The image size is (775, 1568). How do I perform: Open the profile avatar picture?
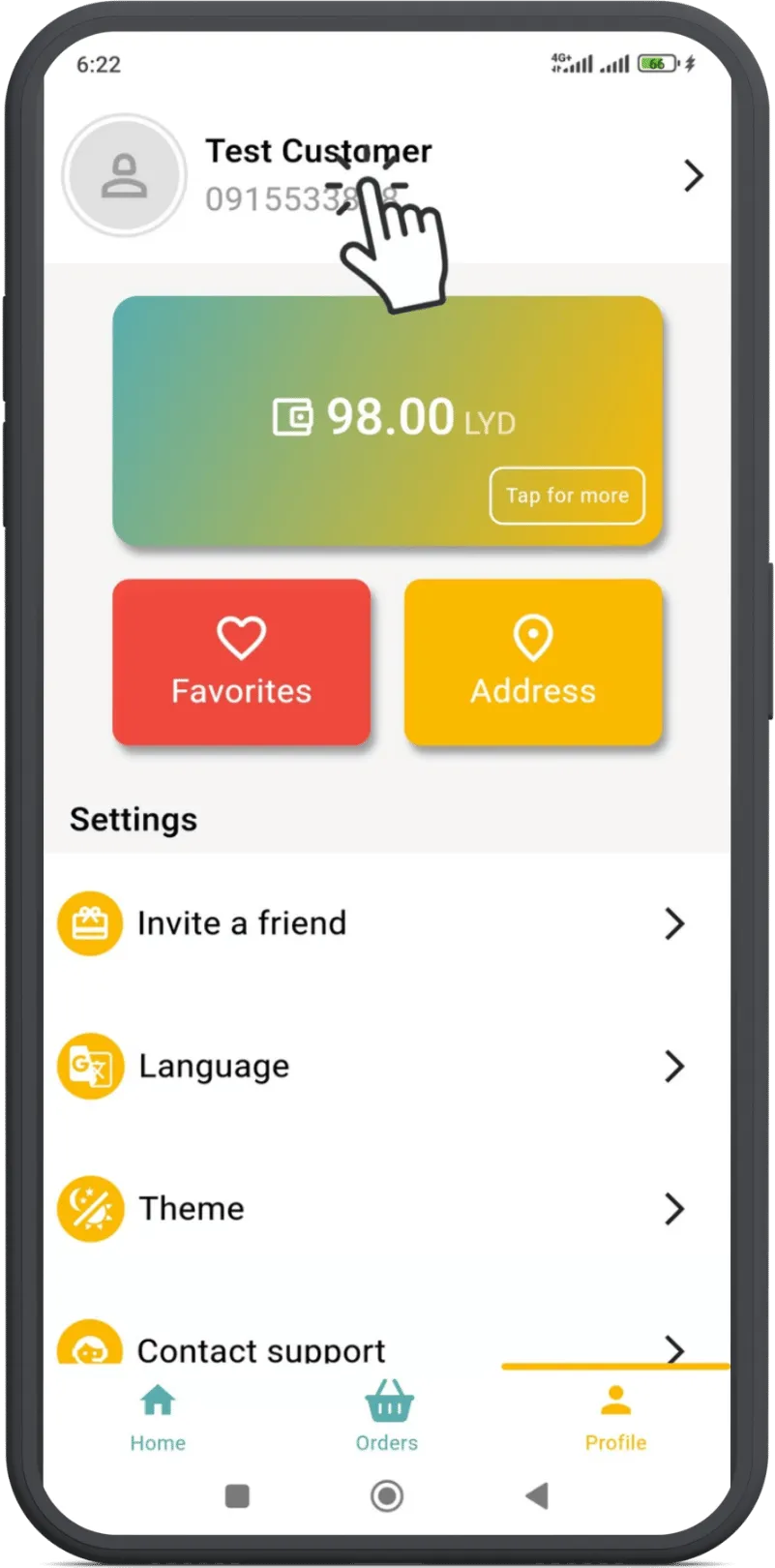(x=123, y=175)
